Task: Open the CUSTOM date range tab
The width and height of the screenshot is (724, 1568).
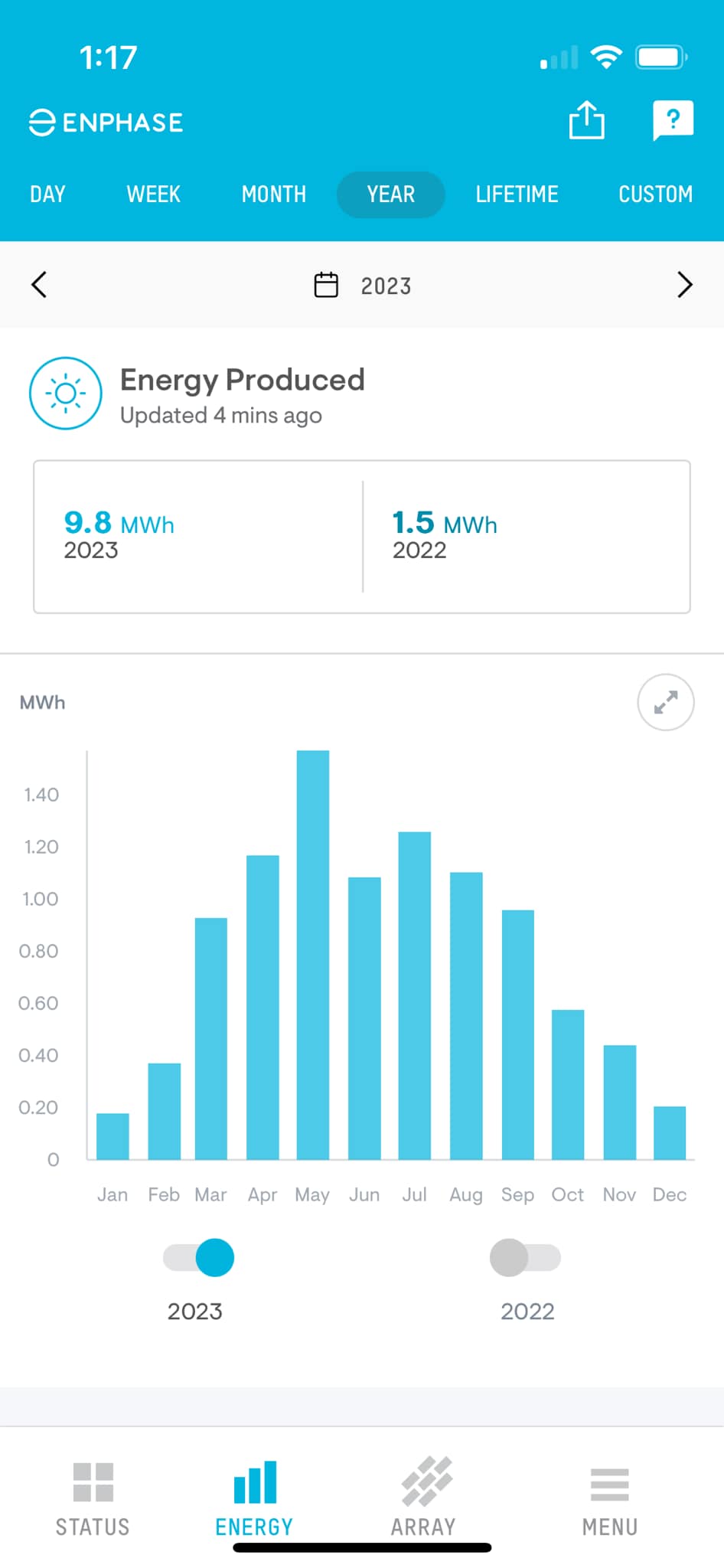Action: 655,194
